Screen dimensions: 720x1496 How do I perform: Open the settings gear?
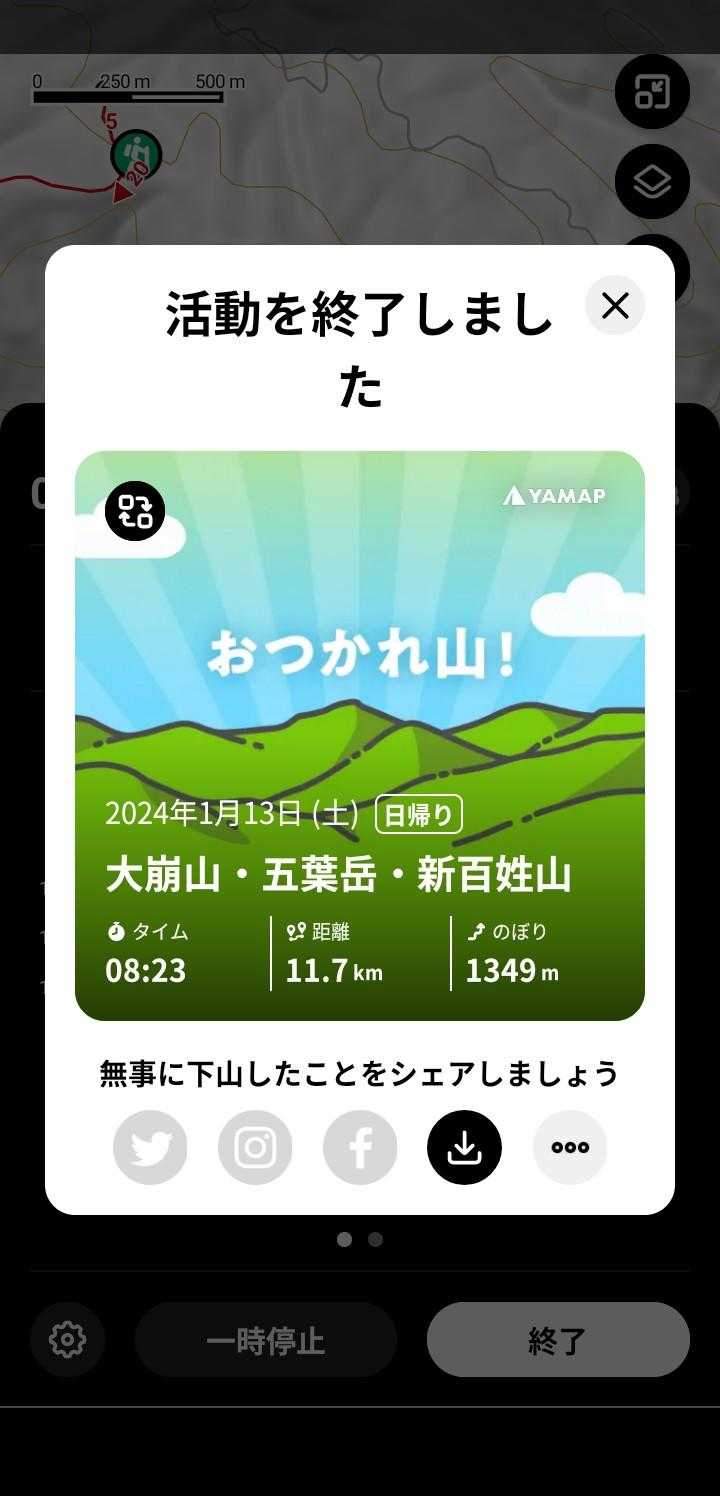(67, 1340)
